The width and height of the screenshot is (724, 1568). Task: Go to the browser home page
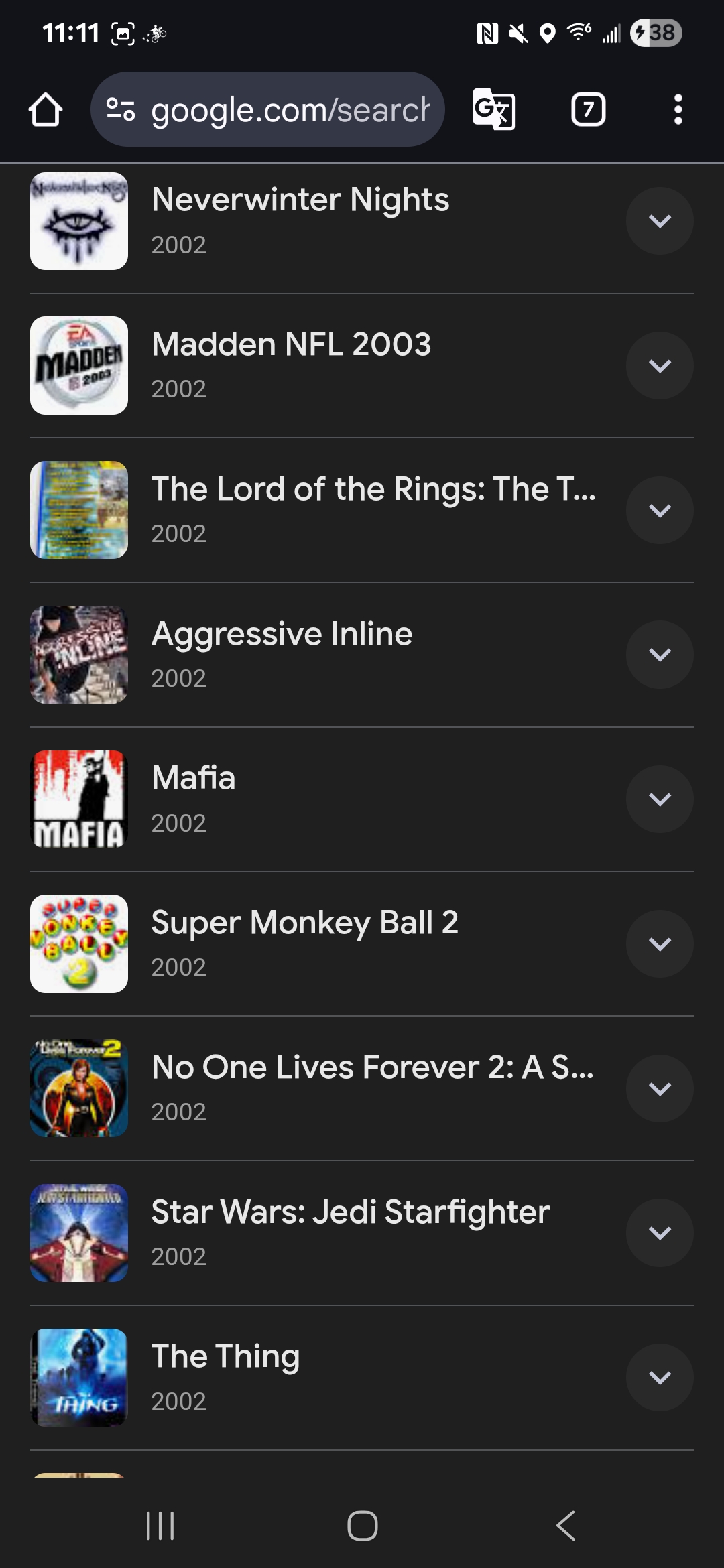coord(46,109)
